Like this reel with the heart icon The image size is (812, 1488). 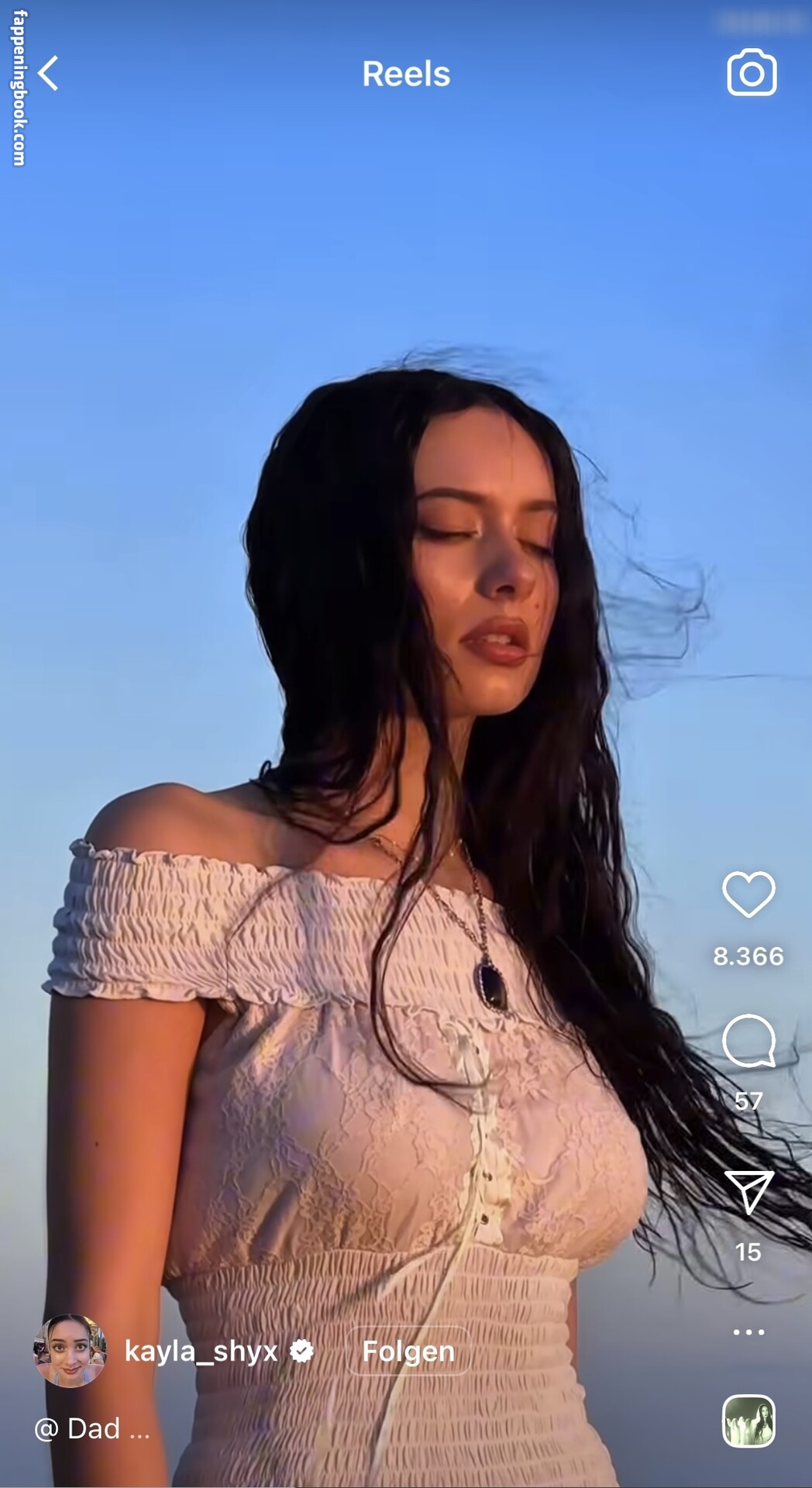tap(748, 894)
